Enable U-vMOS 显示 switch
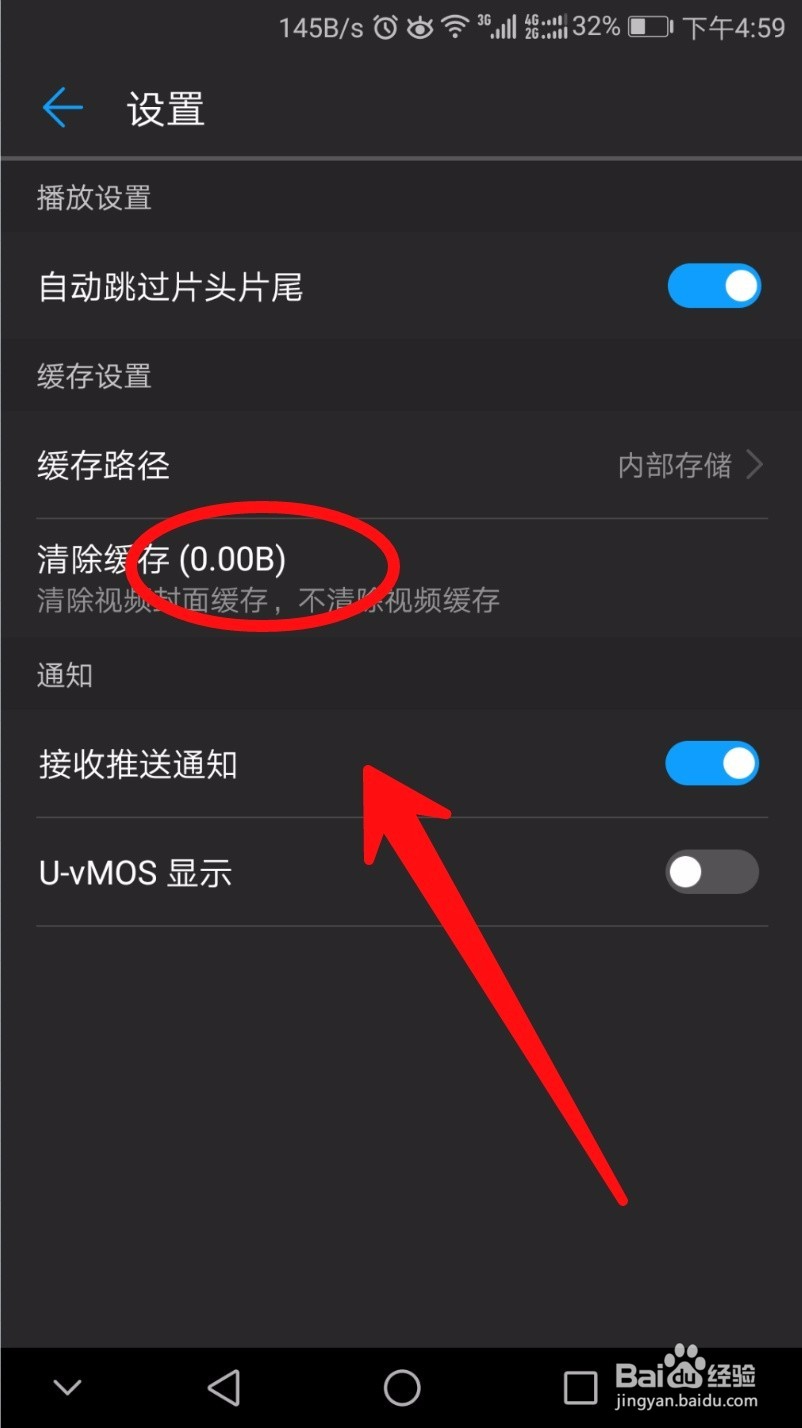This screenshot has height=1428, width=802. pyautogui.click(x=712, y=873)
